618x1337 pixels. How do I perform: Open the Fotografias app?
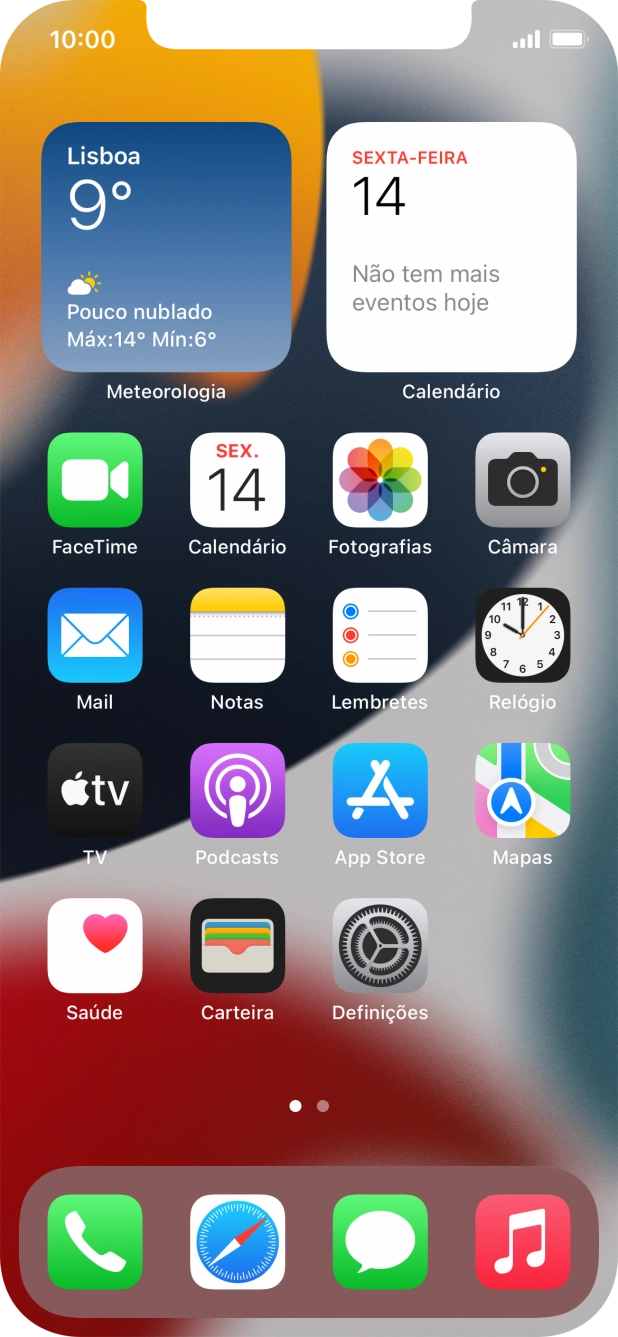point(380,480)
